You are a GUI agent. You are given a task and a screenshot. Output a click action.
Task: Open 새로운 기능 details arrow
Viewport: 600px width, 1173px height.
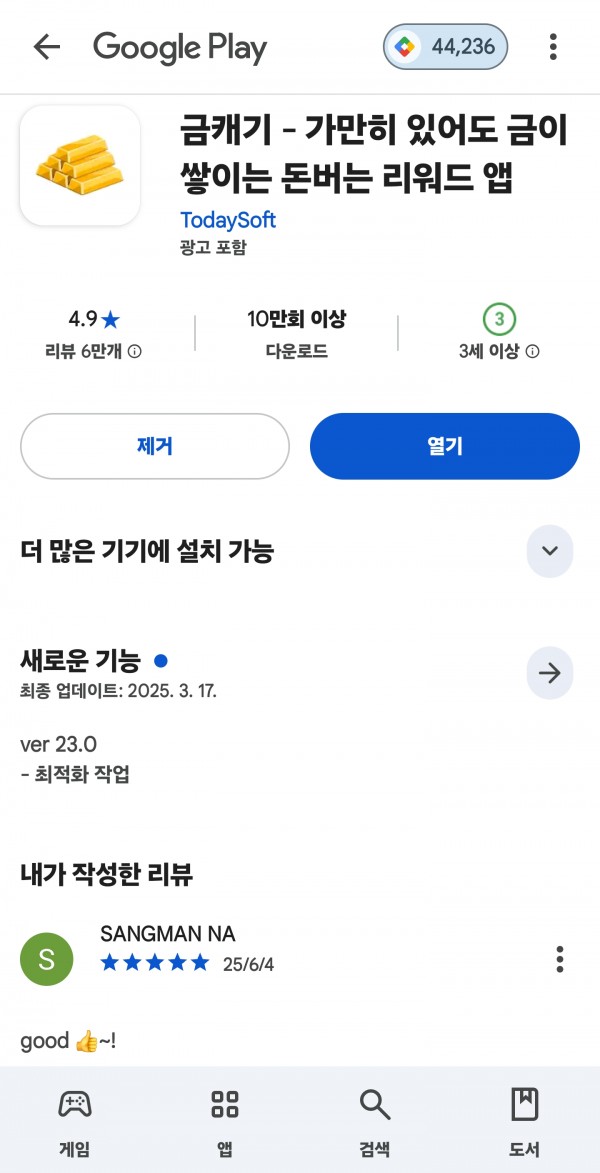550,673
